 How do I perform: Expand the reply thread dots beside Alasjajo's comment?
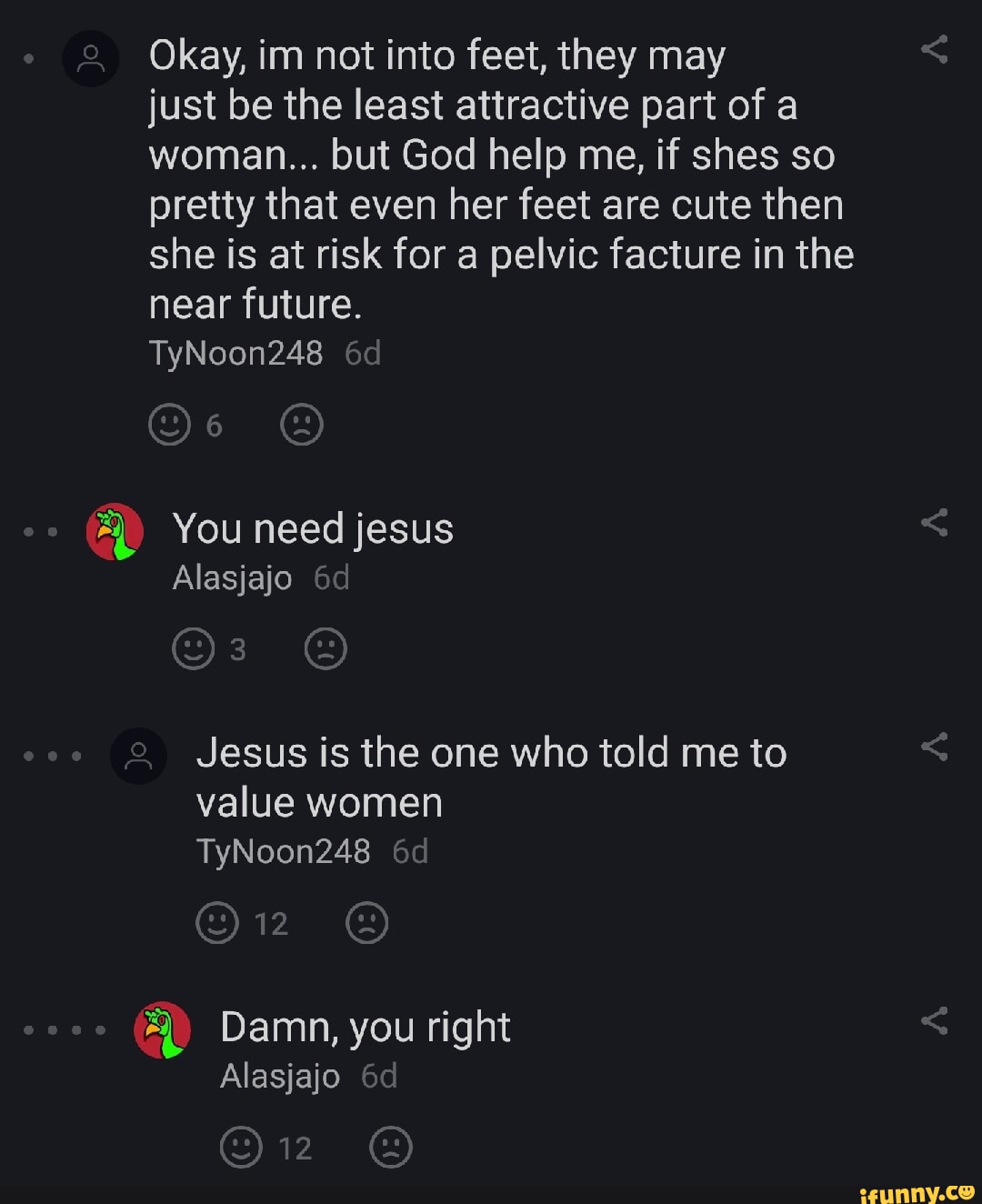[40, 531]
